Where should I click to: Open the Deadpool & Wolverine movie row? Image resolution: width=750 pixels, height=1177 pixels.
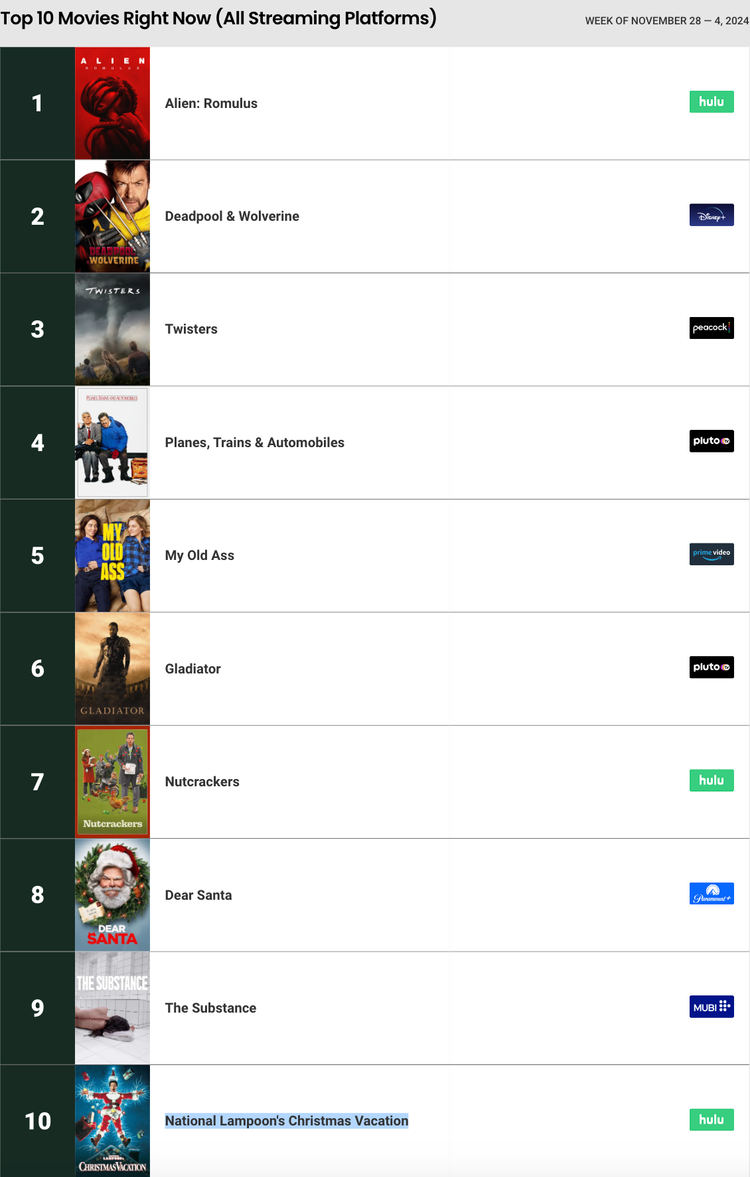click(232, 216)
